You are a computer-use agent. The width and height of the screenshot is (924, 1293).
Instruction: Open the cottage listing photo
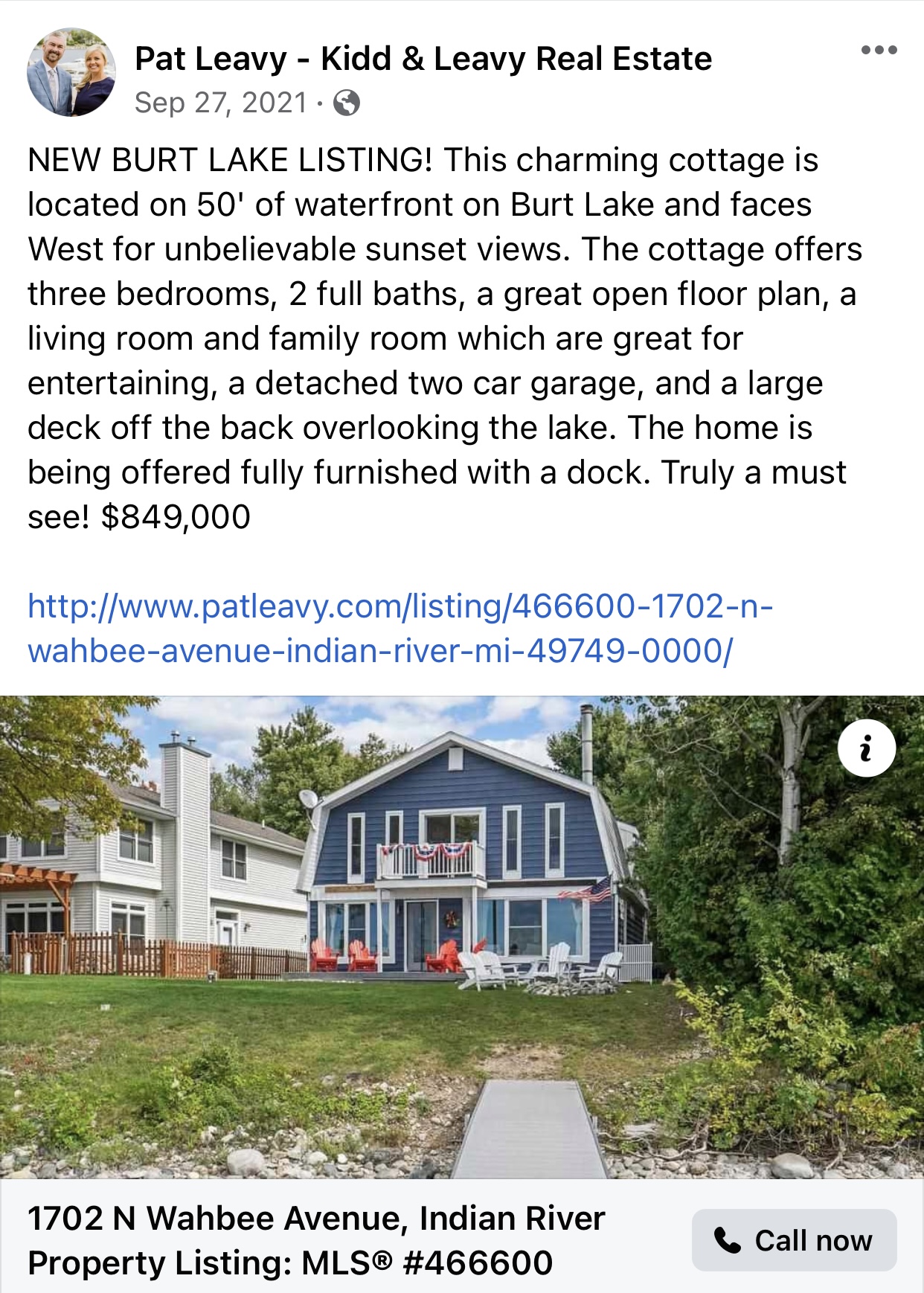(x=461, y=937)
